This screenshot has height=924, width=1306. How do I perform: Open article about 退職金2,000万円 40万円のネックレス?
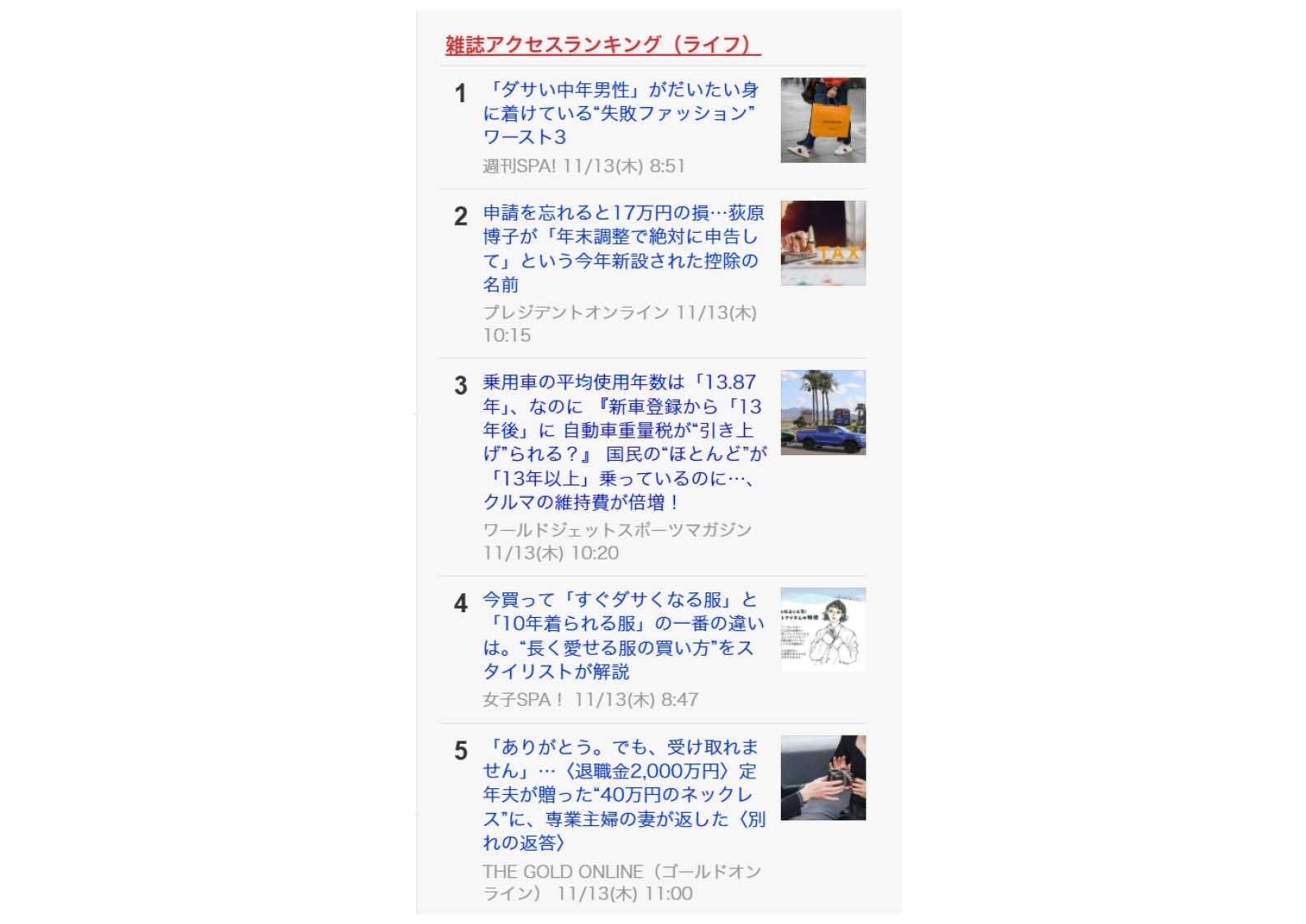(x=623, y=794)
